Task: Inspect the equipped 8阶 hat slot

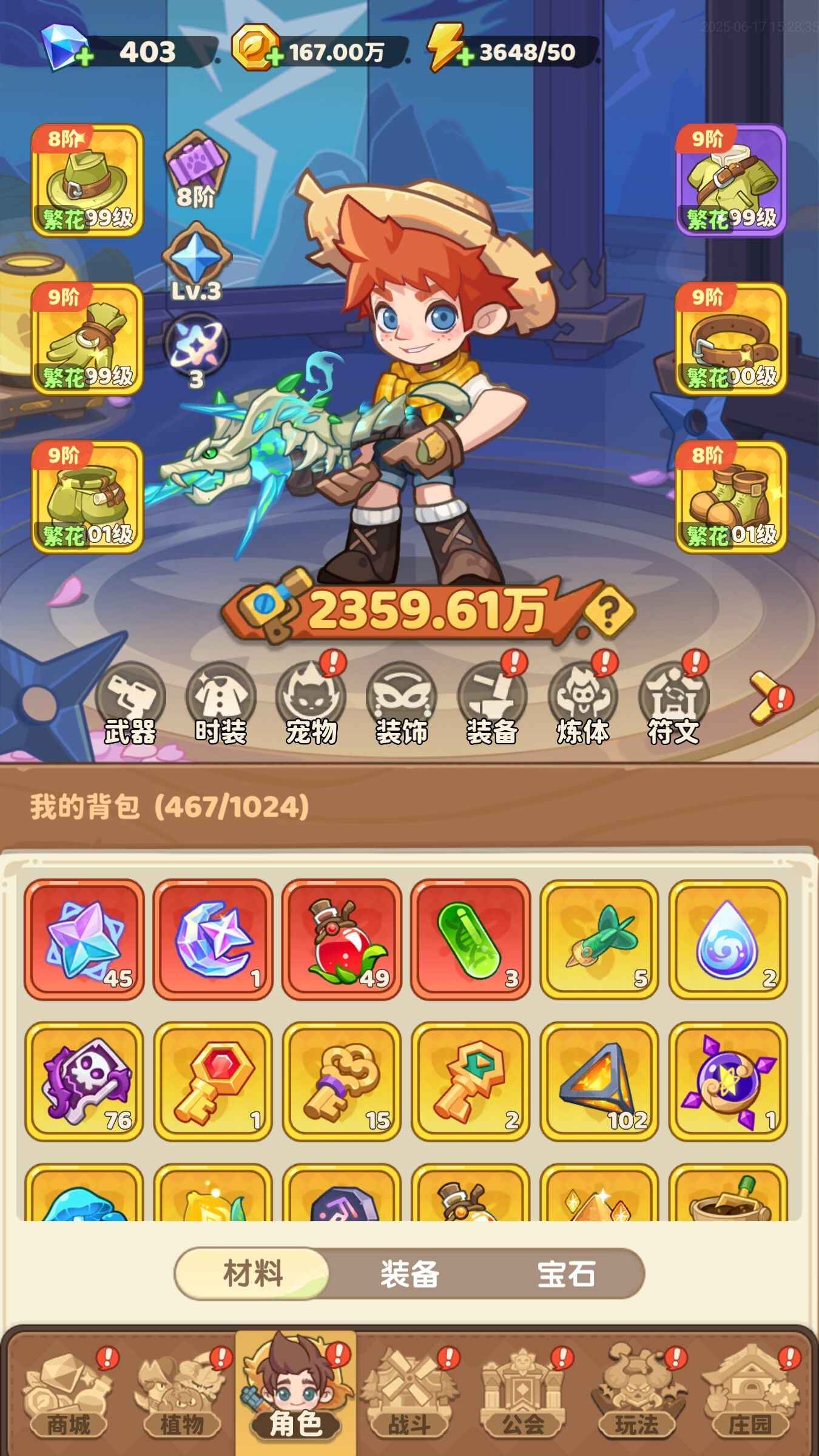Action: point(87,181)
